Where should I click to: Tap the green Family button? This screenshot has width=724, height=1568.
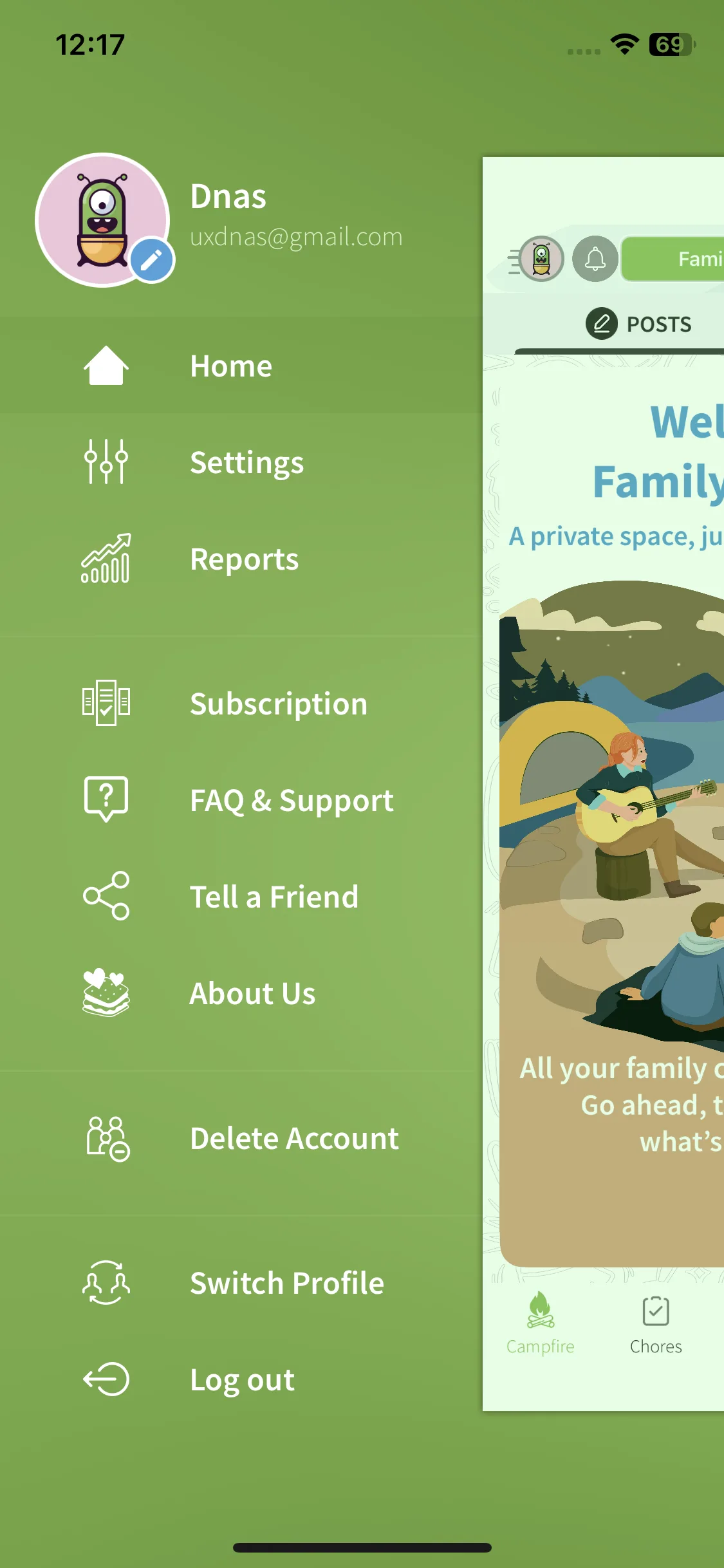(673, 259)
